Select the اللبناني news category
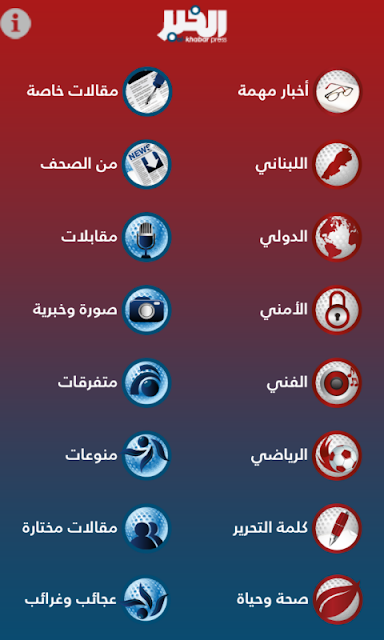Viewport: 384px width, 640px height. pos(309,164)
